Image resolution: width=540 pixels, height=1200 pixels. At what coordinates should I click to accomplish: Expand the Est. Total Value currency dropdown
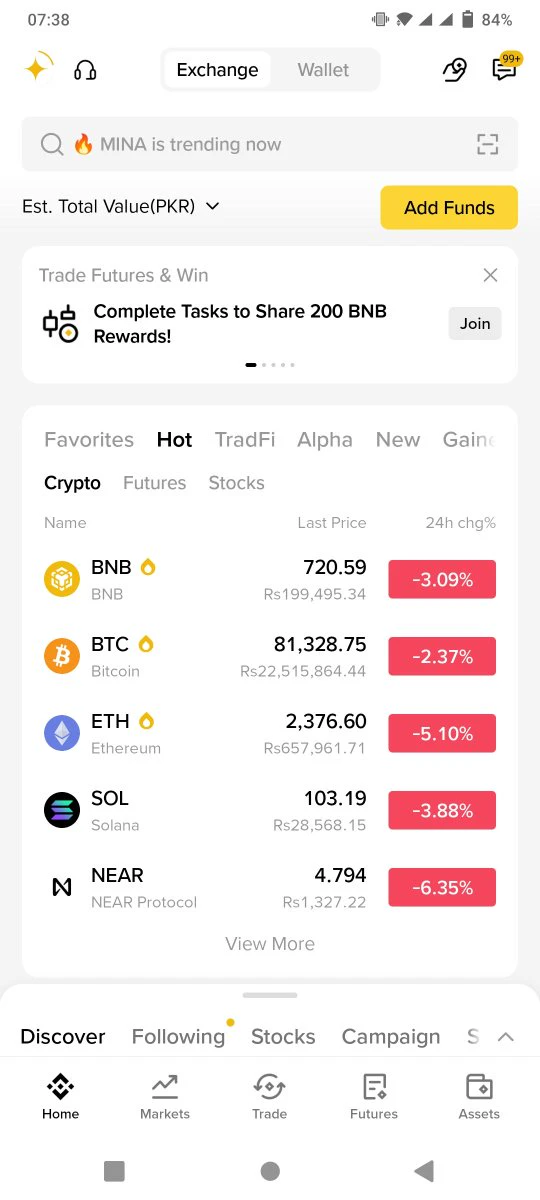(121, 206)
